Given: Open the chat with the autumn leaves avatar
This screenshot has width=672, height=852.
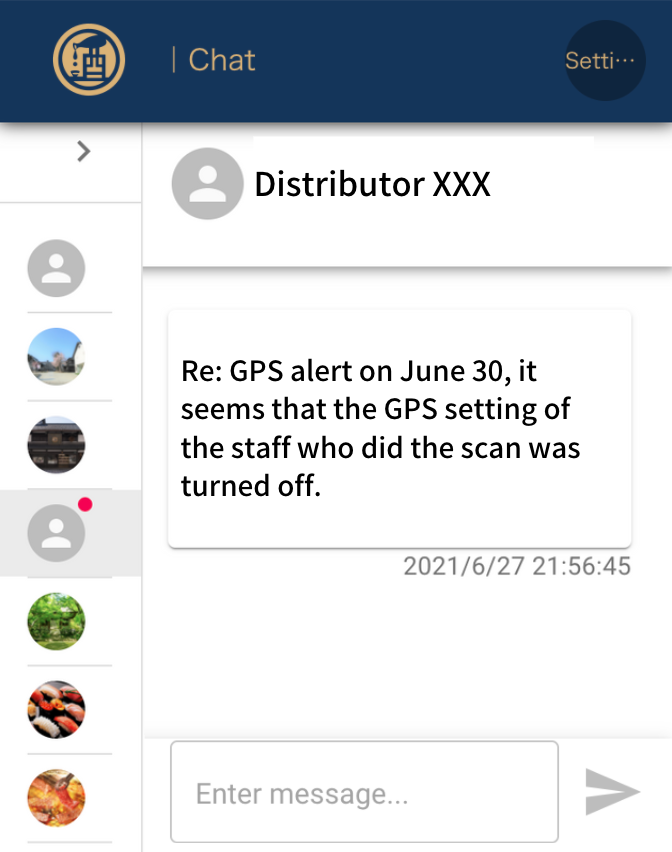Looking at the screenshot, I should point(57,797).
